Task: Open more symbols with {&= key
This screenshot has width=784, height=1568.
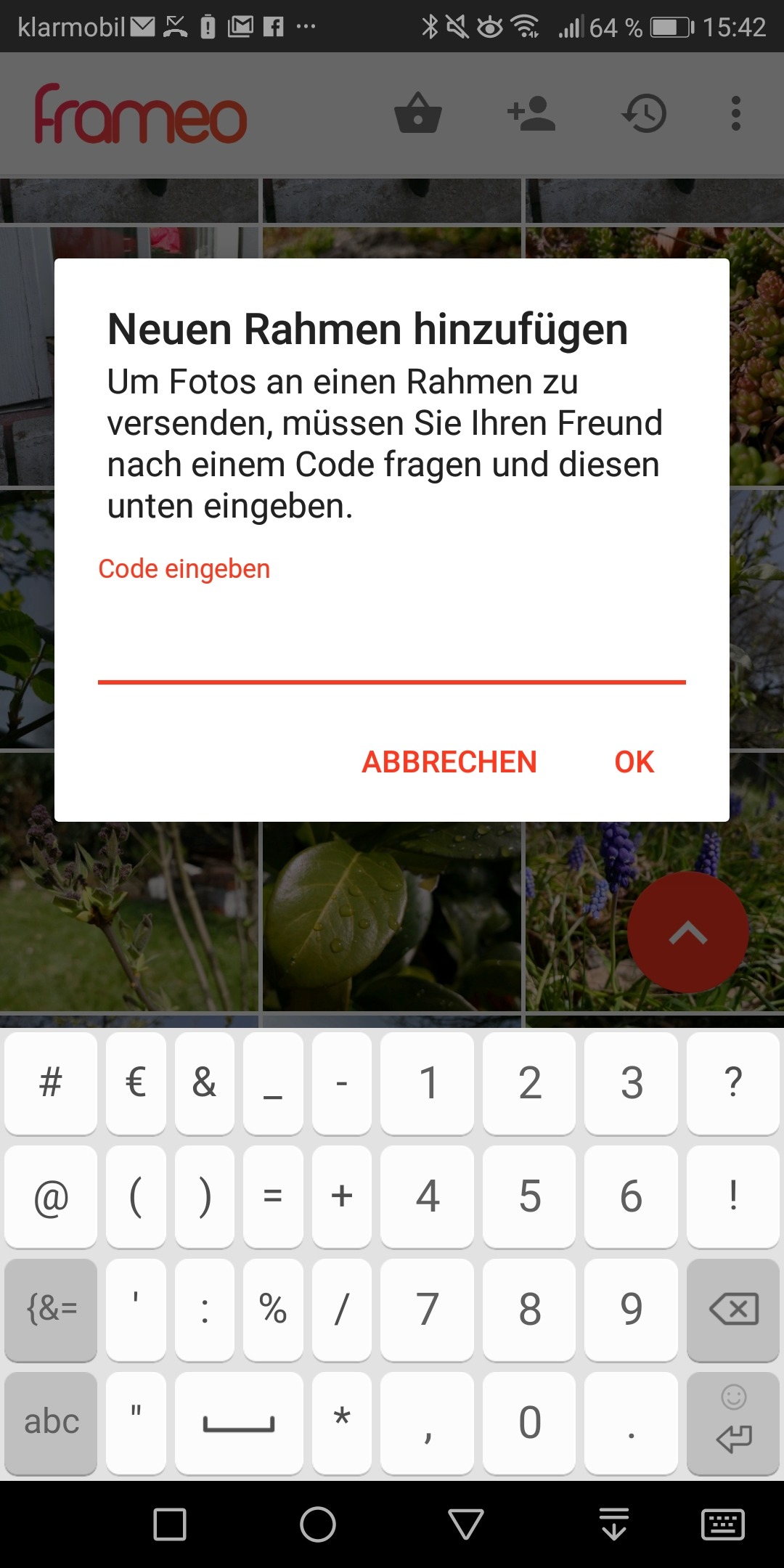Action: (x=51, y=1309)
